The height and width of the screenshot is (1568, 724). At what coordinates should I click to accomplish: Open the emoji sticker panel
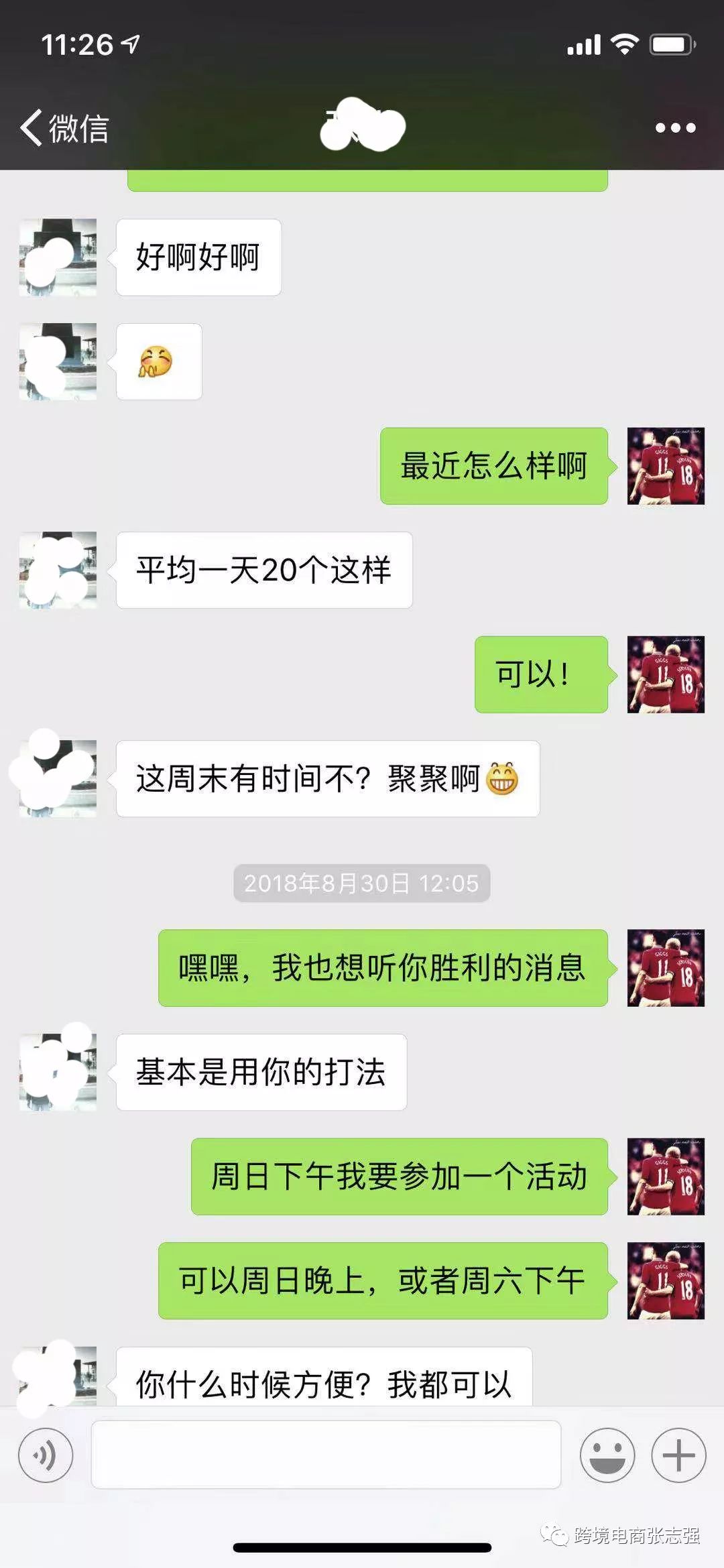coord(607,1455)
